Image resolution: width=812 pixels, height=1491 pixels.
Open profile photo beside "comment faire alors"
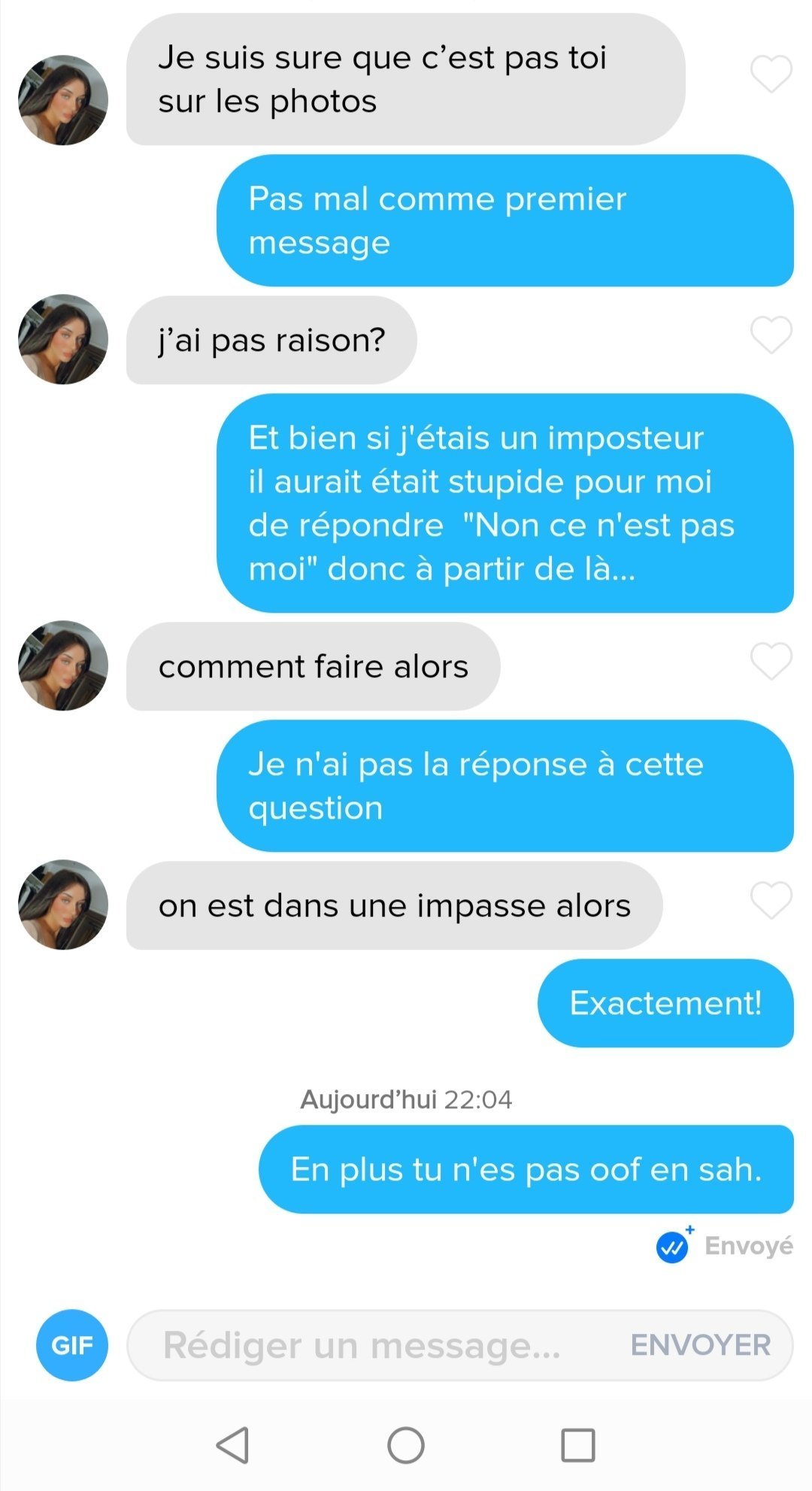[63, 665]
